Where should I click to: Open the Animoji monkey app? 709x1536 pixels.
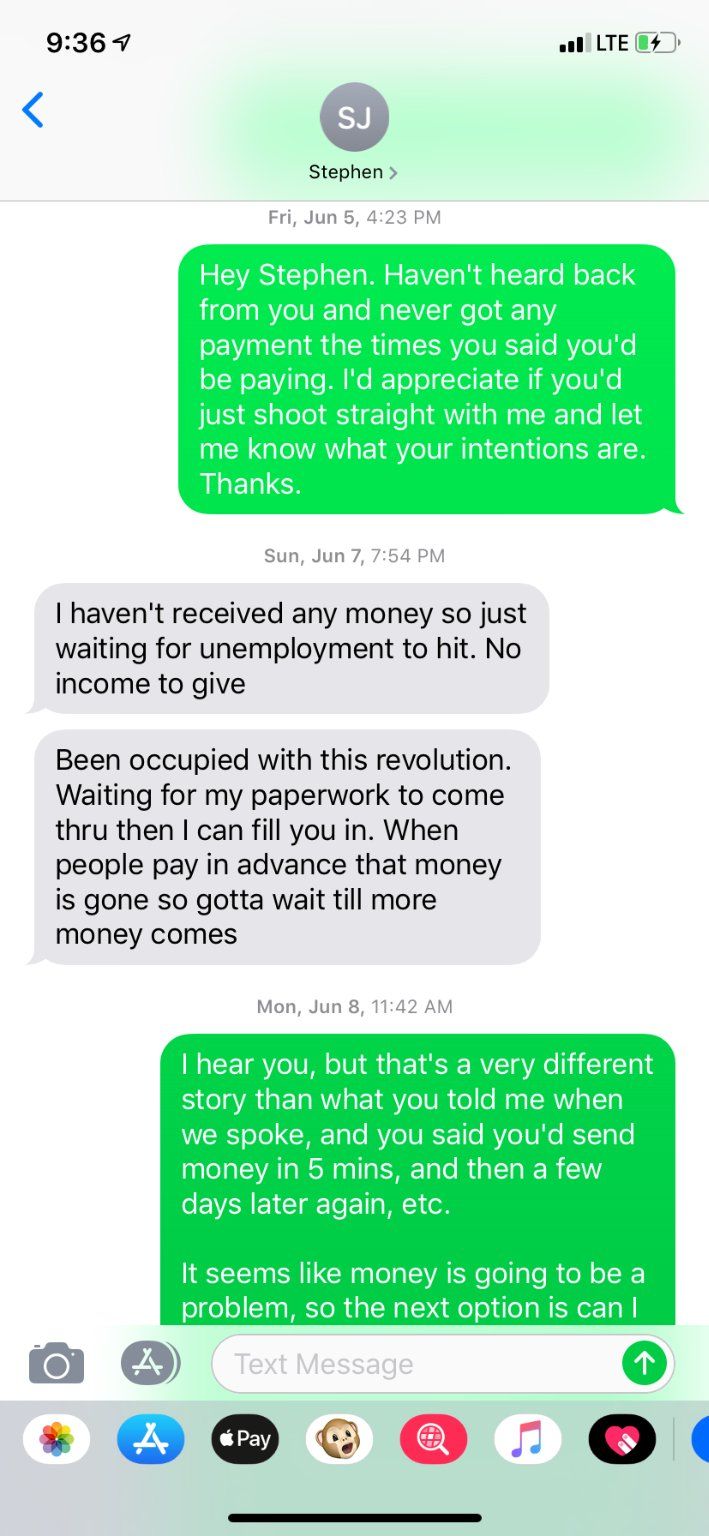[339, 1440]
